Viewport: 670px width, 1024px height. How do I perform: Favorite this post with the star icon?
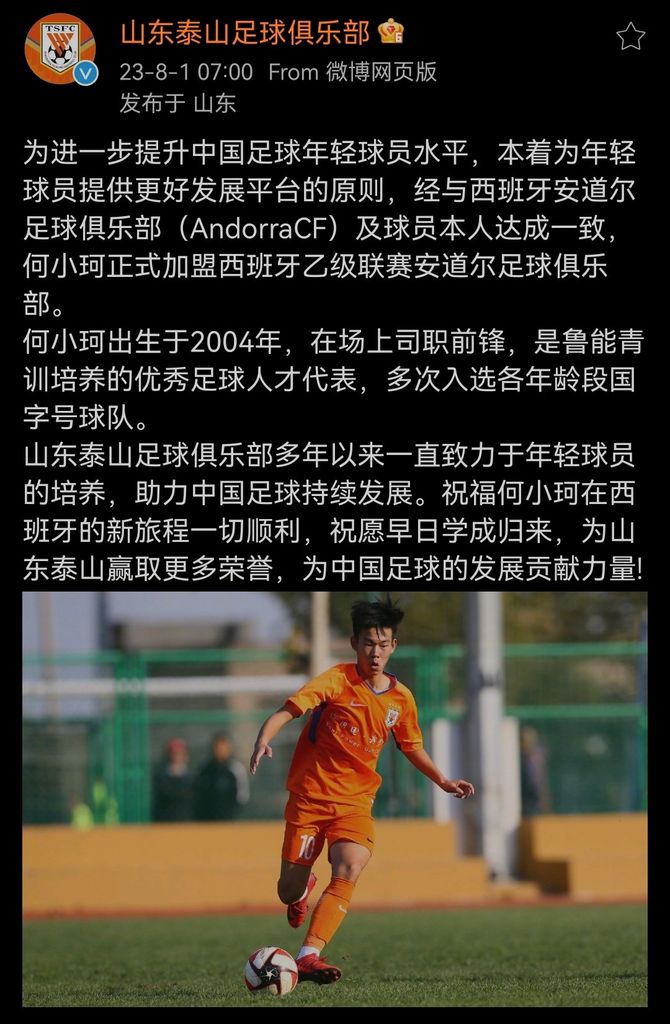coord(630,37)
